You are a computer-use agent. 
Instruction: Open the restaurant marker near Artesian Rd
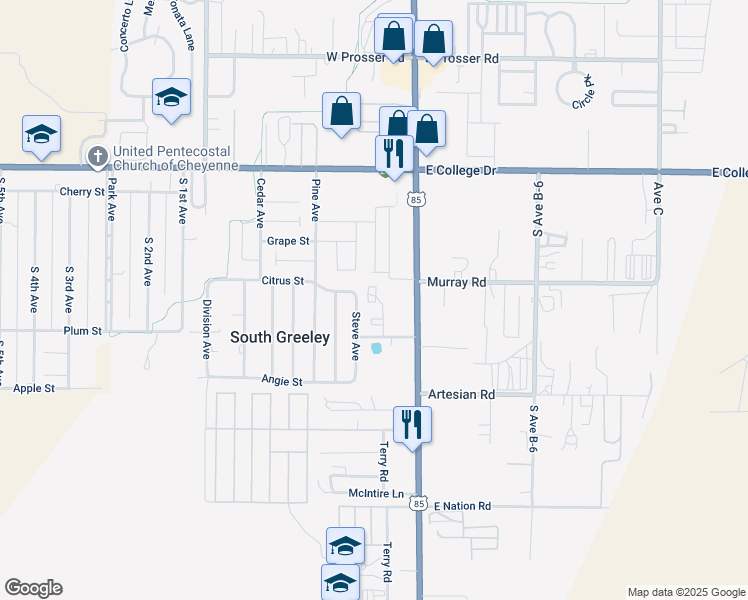(x=412, y=424)
